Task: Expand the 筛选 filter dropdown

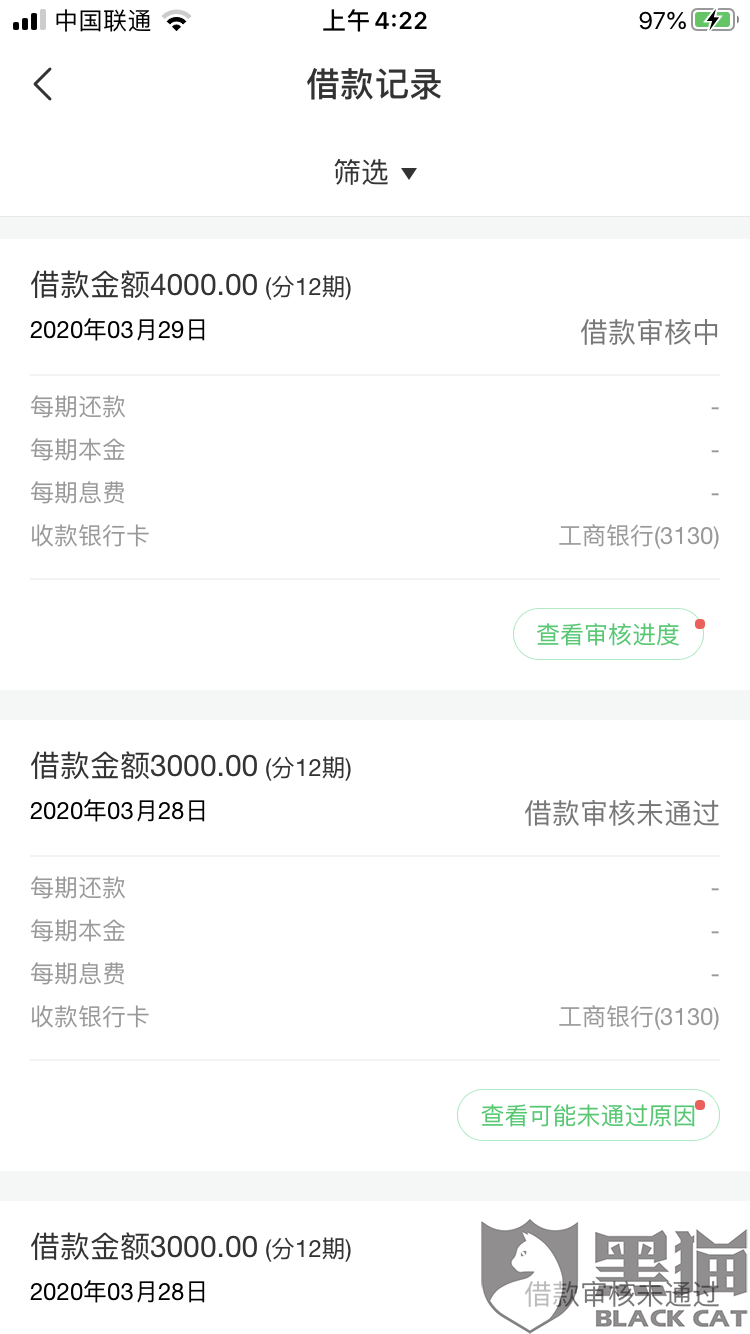Action: pos(374,173)
